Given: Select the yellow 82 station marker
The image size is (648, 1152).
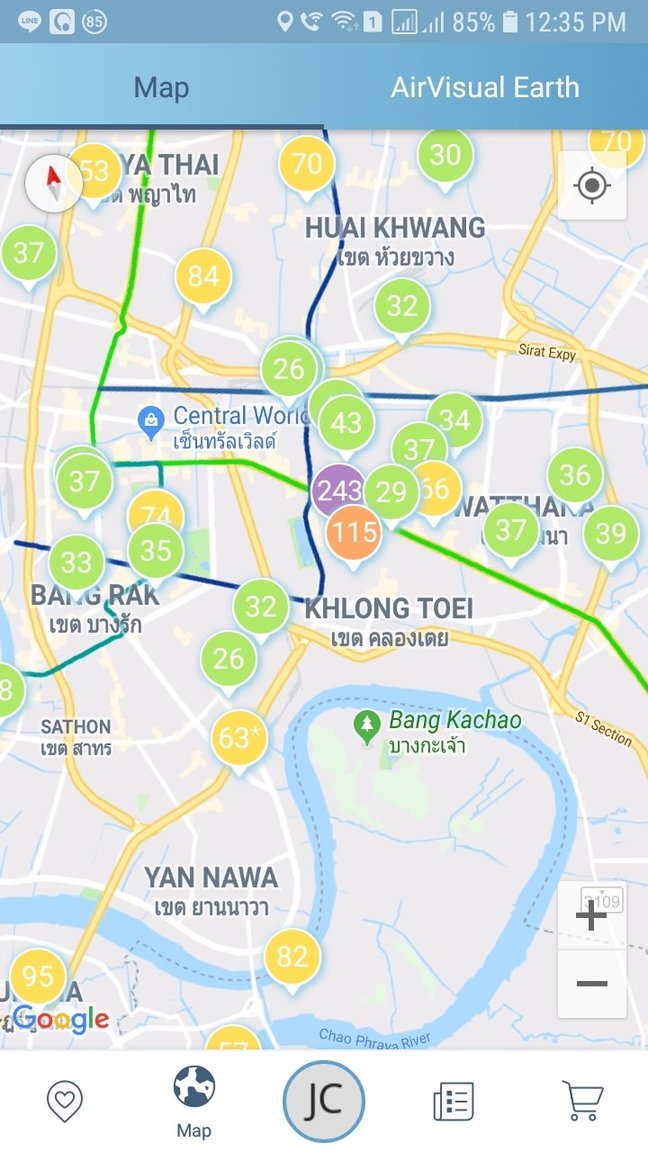Looking at the screenshot, I should pos(292,957).
